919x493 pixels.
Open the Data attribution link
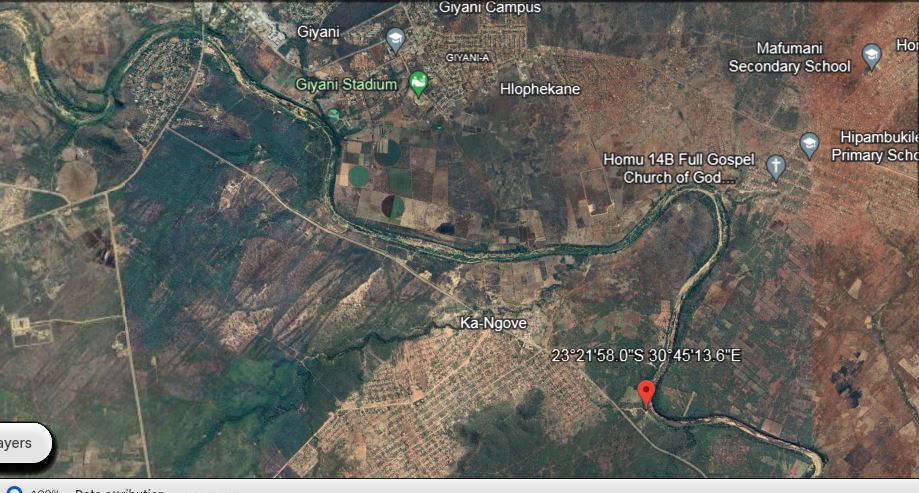(120, 490)
